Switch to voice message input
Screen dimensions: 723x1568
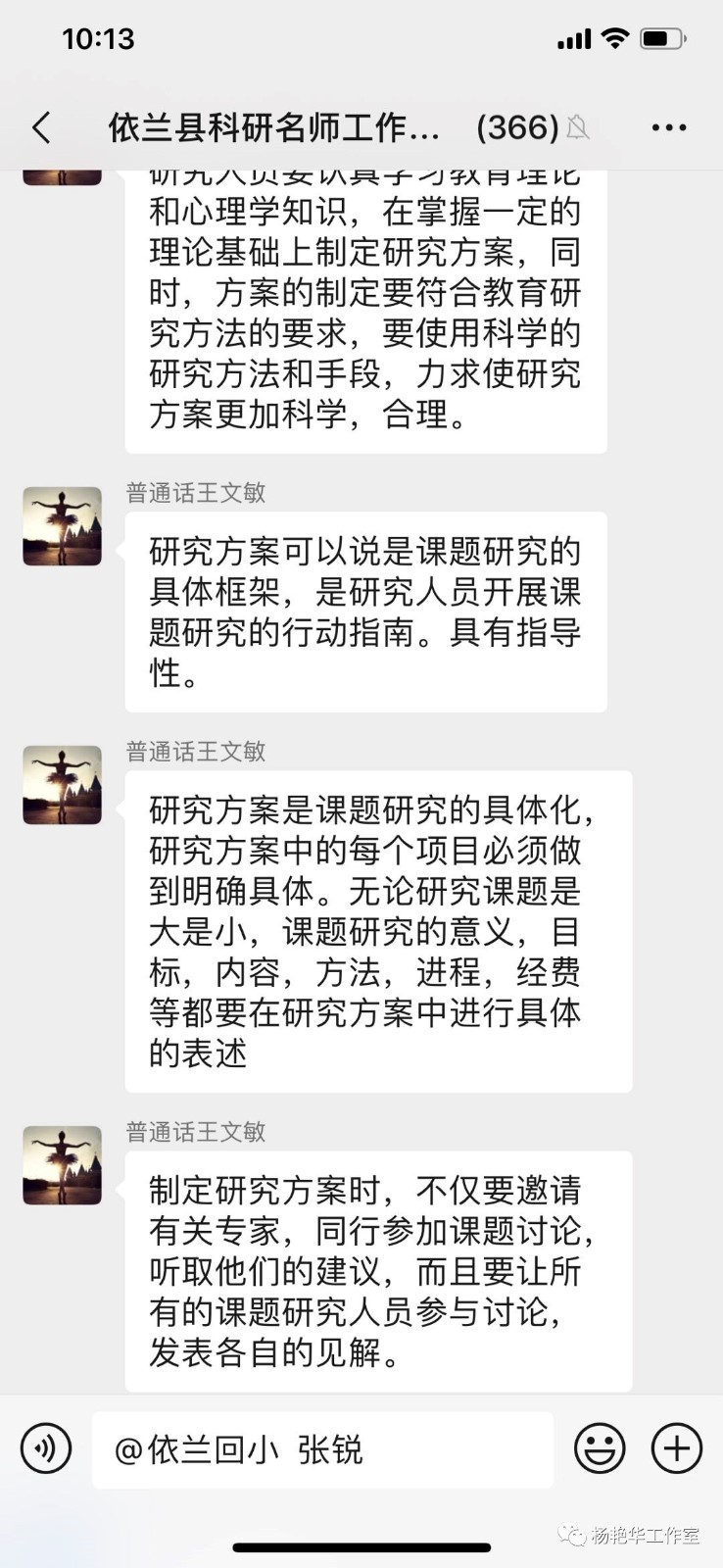46,1448
